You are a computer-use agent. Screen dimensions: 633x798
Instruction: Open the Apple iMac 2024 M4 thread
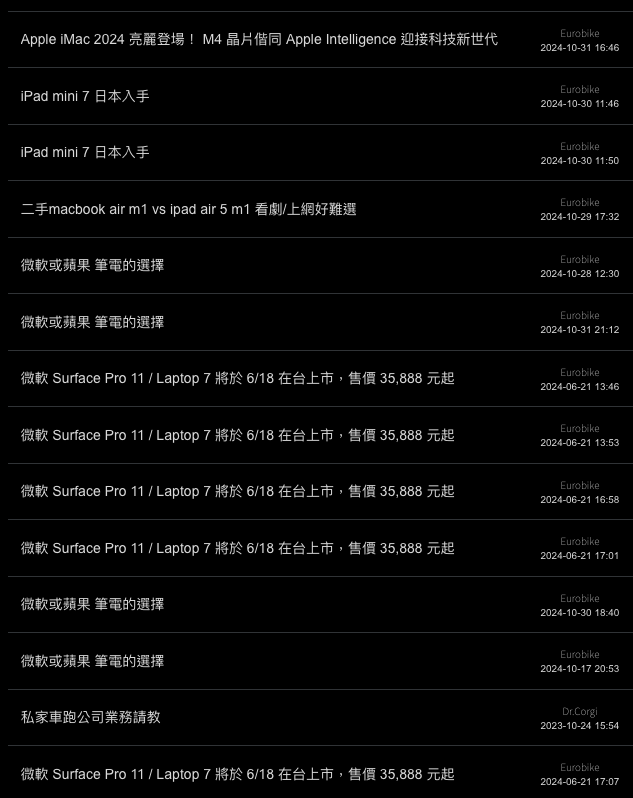point(259,40)
